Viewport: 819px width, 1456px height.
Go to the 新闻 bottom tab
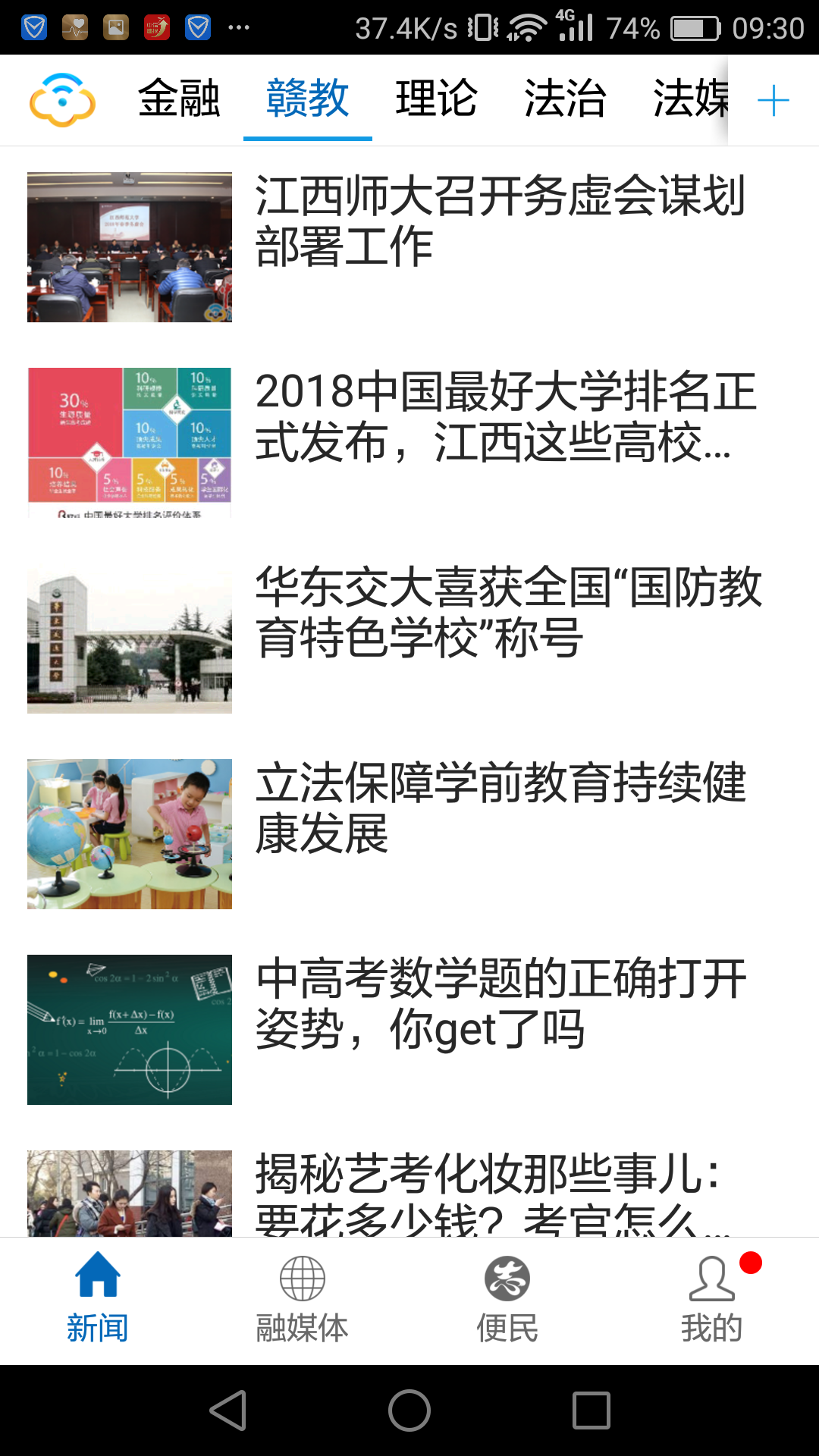pos(98,1298)
